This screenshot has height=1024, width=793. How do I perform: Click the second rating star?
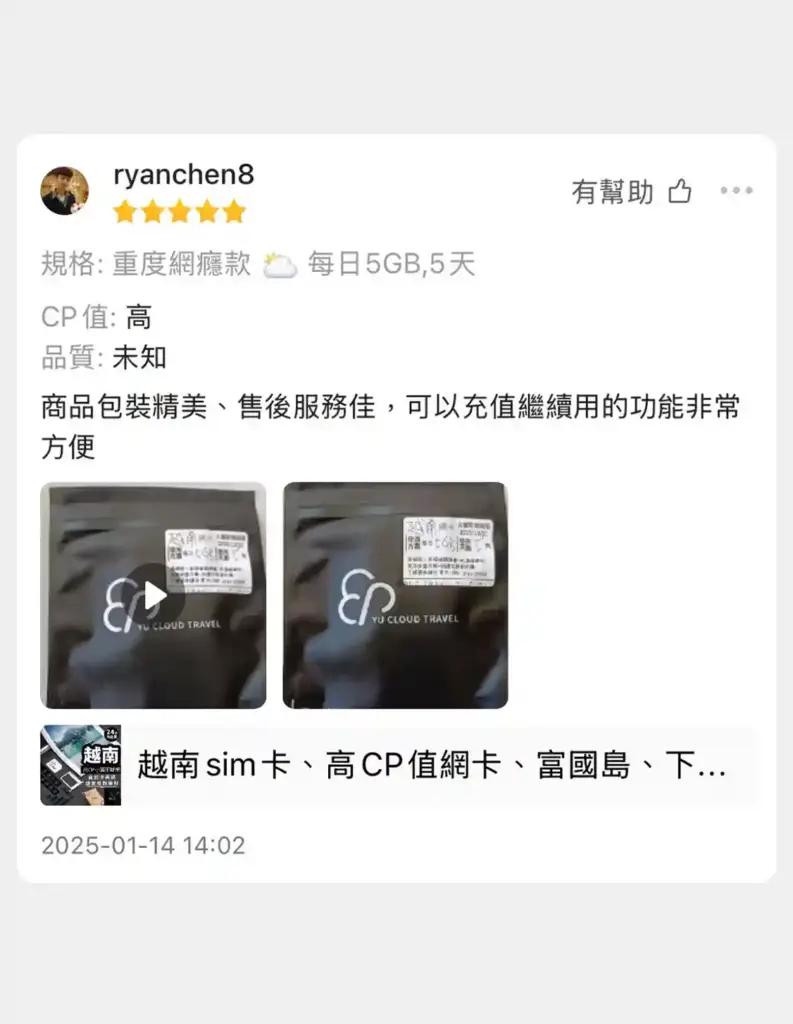pos(154,212)
